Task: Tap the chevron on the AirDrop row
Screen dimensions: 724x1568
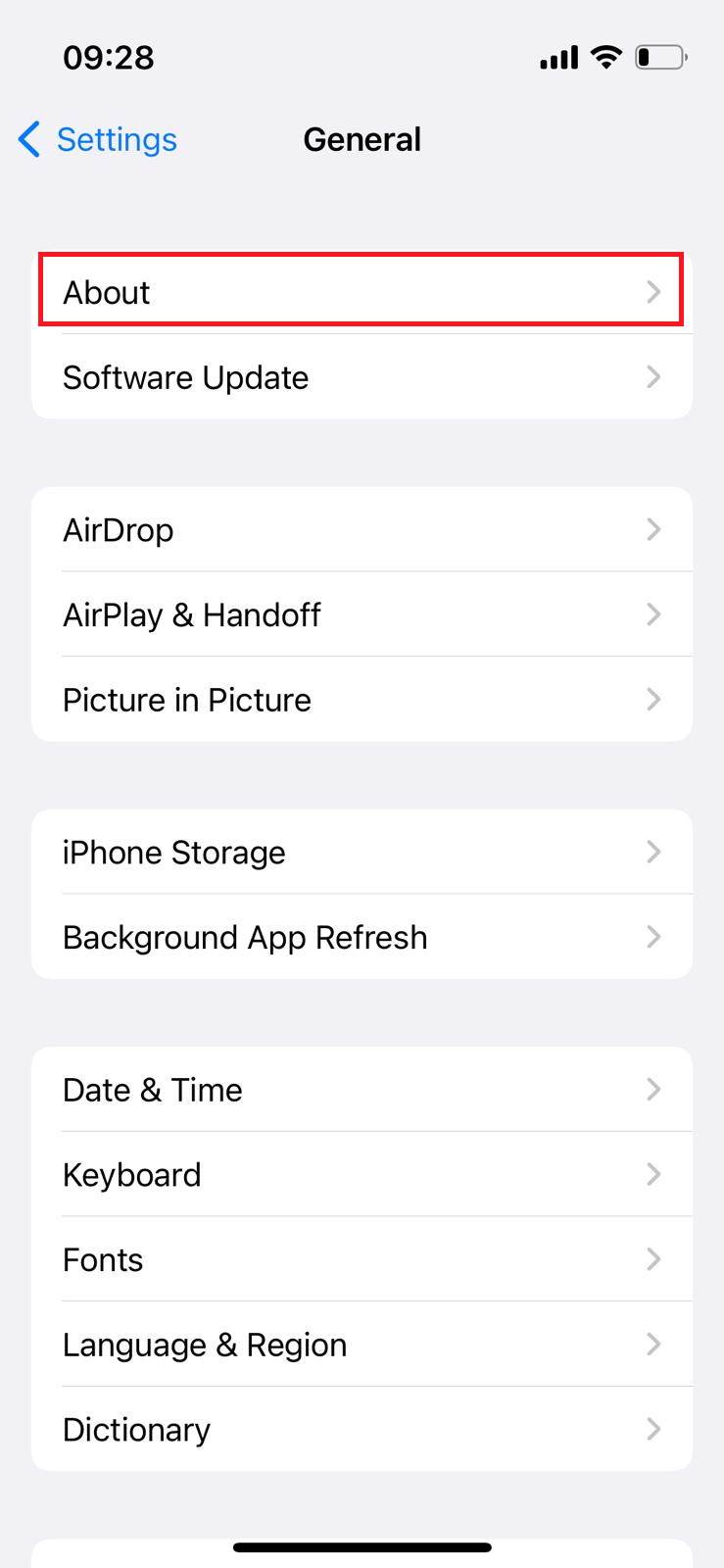Action: click(x=653, y=529)
